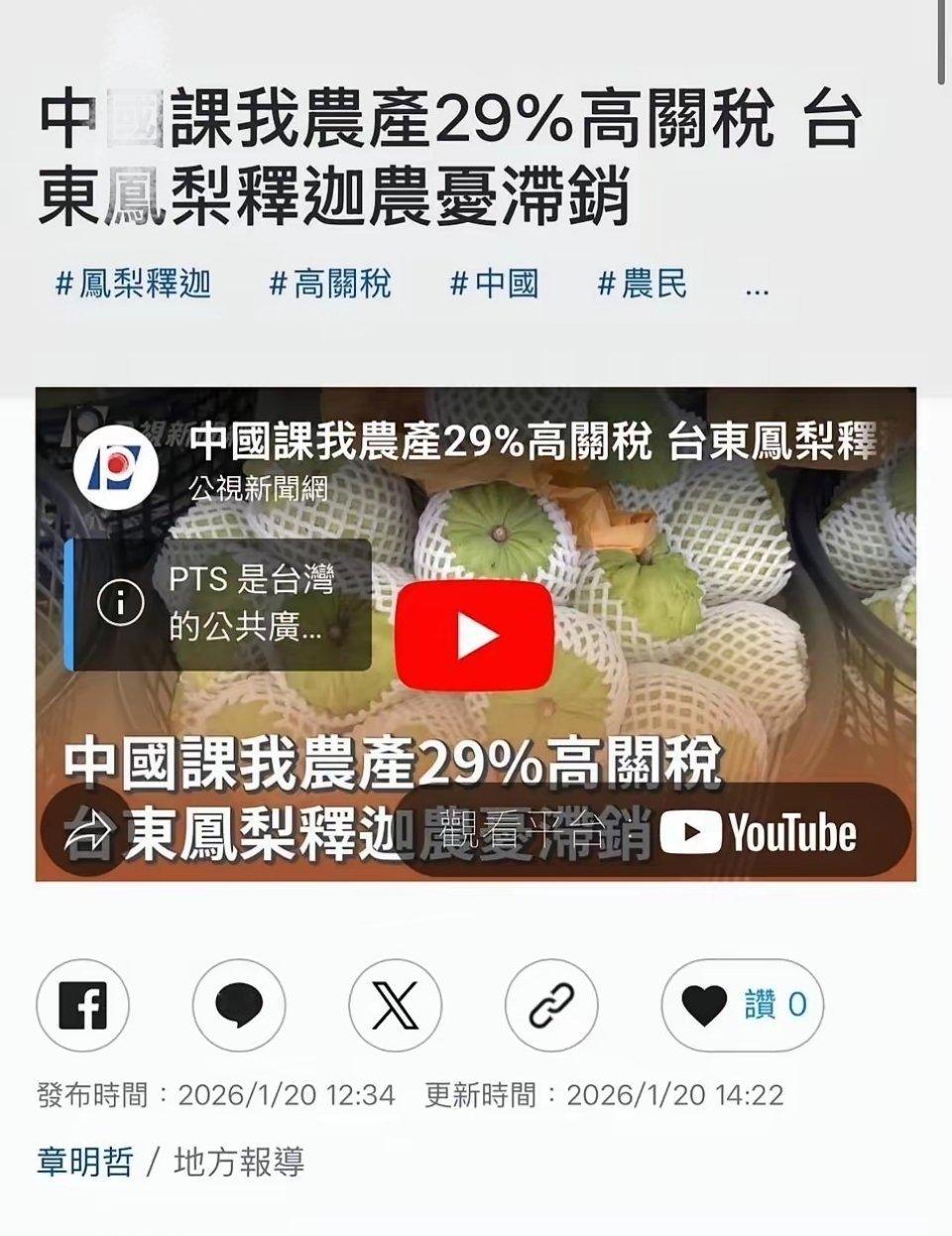Share the article on X
This screenshot has height=1236, width=952.
tap(395, 1005)
